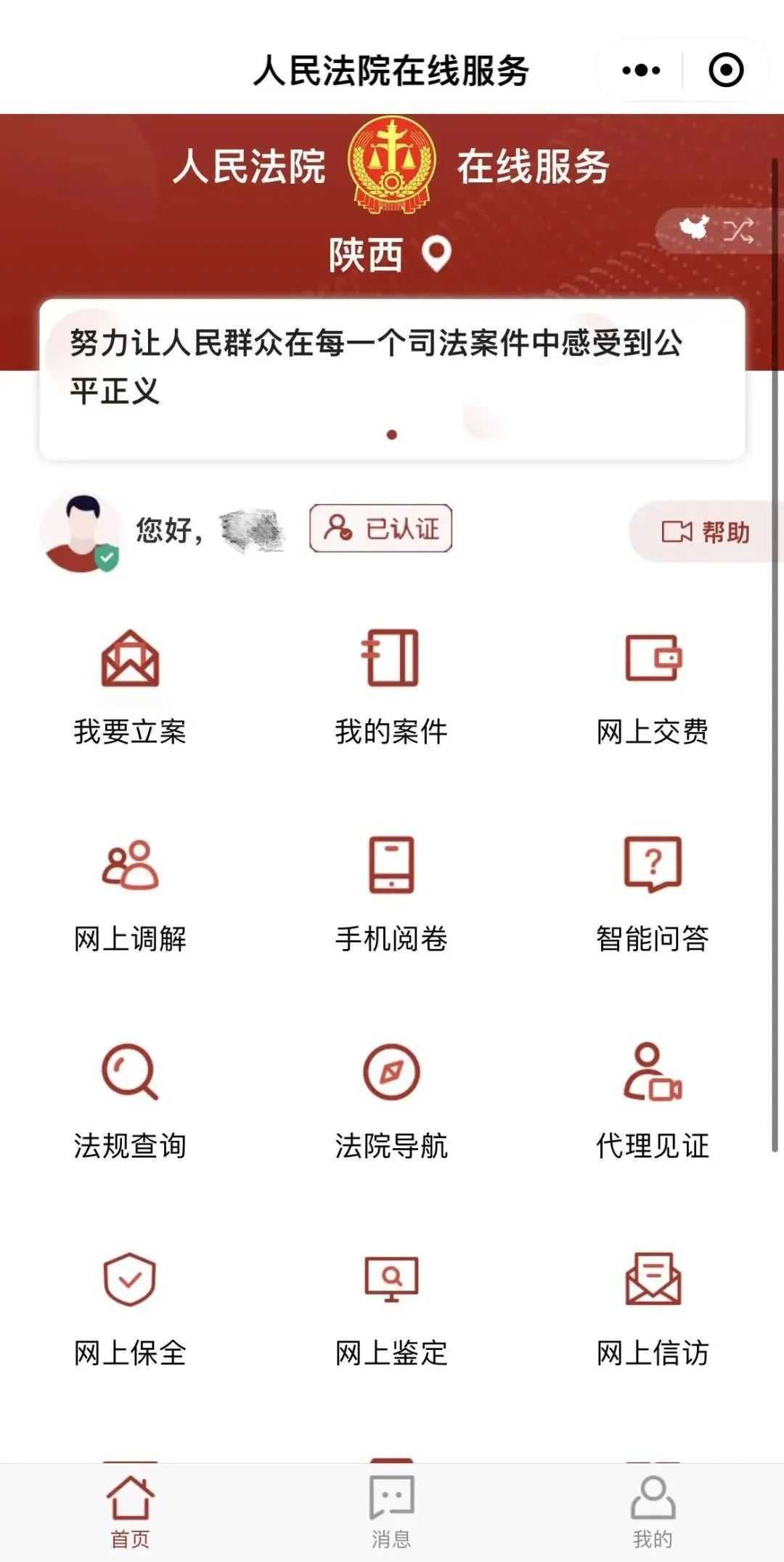Open the mini-program options via三dots menu
The image size is (784, 1562).
coord(637,70)
